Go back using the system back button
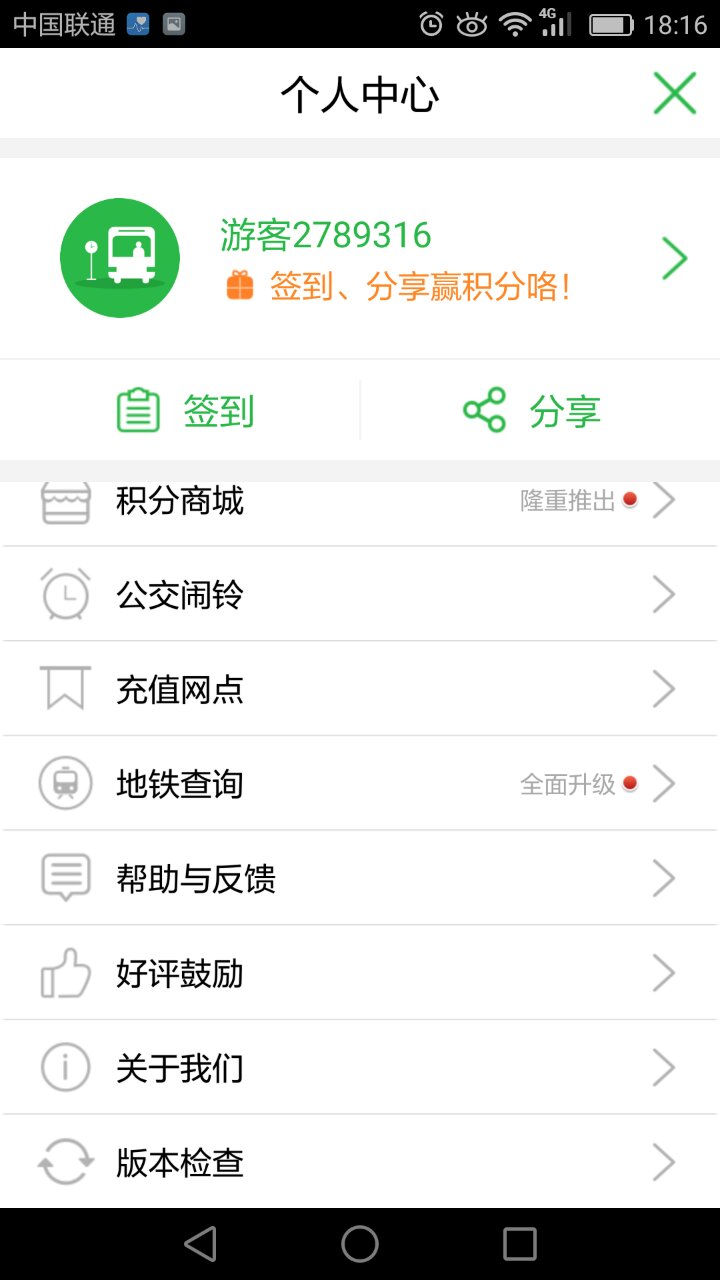The height and width of the screenshot is (1280, 720). point(201,1244)
